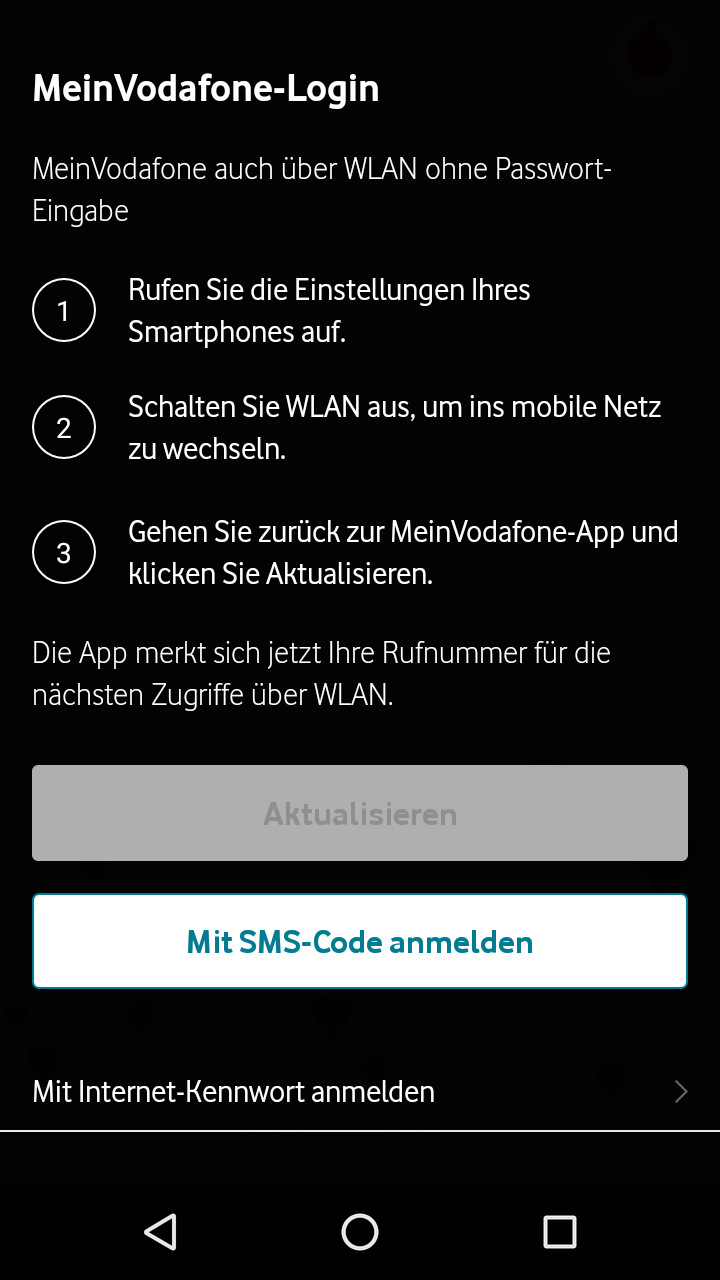Sign in with Mit SMS-Code anmelden
This screenshot has height=1280, width=720.
pos(360,941)
